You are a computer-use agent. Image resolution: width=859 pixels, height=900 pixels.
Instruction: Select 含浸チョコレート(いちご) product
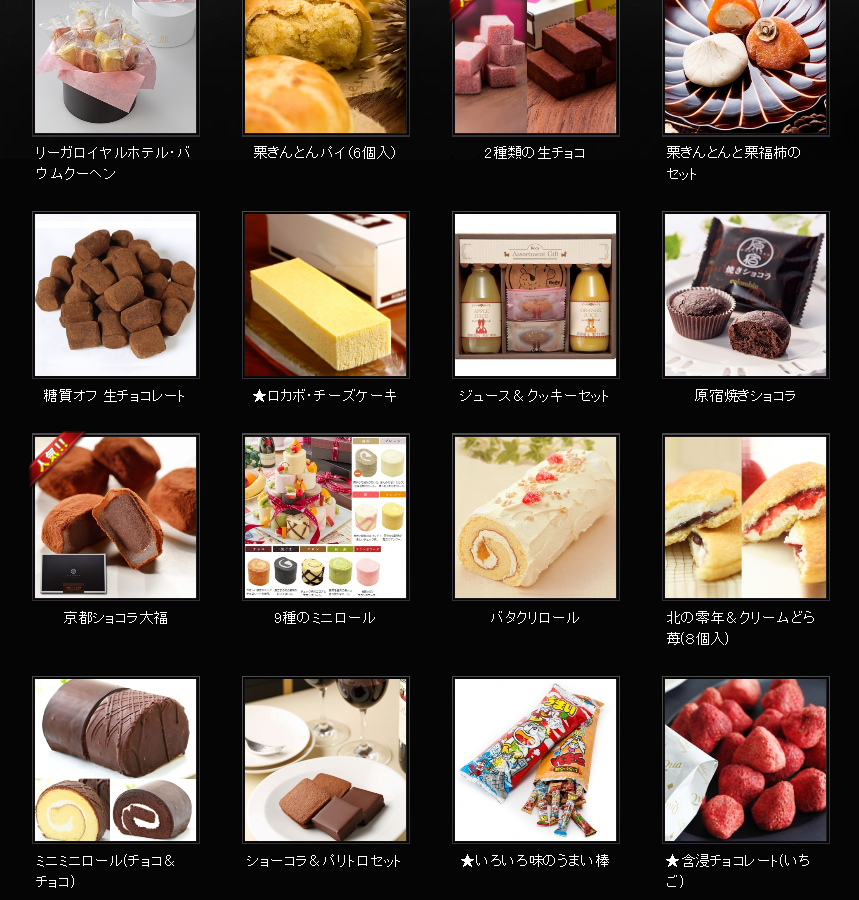(745, 760)
